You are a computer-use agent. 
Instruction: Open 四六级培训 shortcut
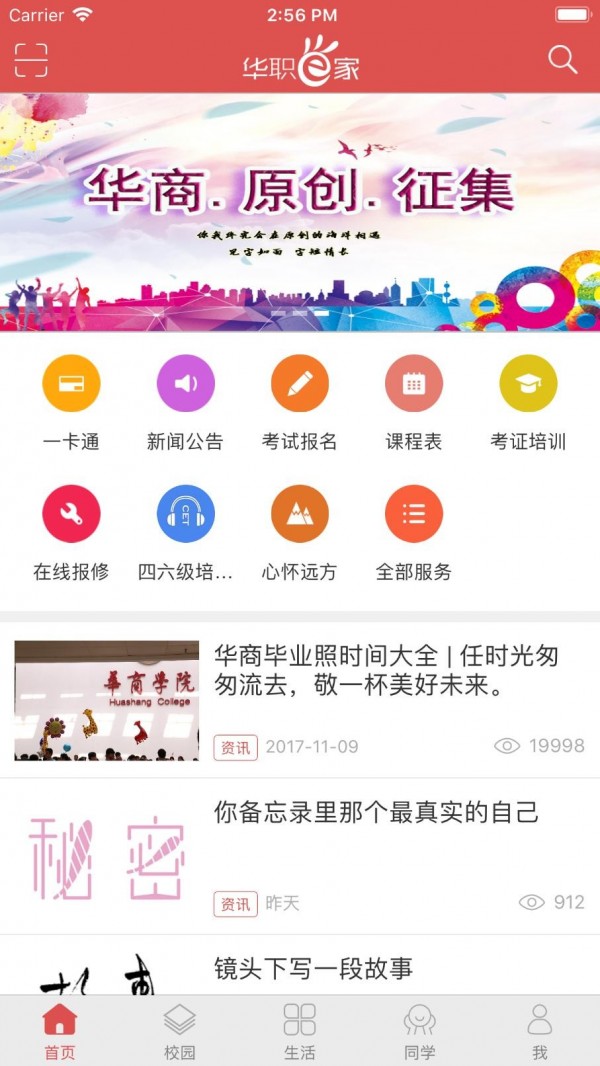185,514
